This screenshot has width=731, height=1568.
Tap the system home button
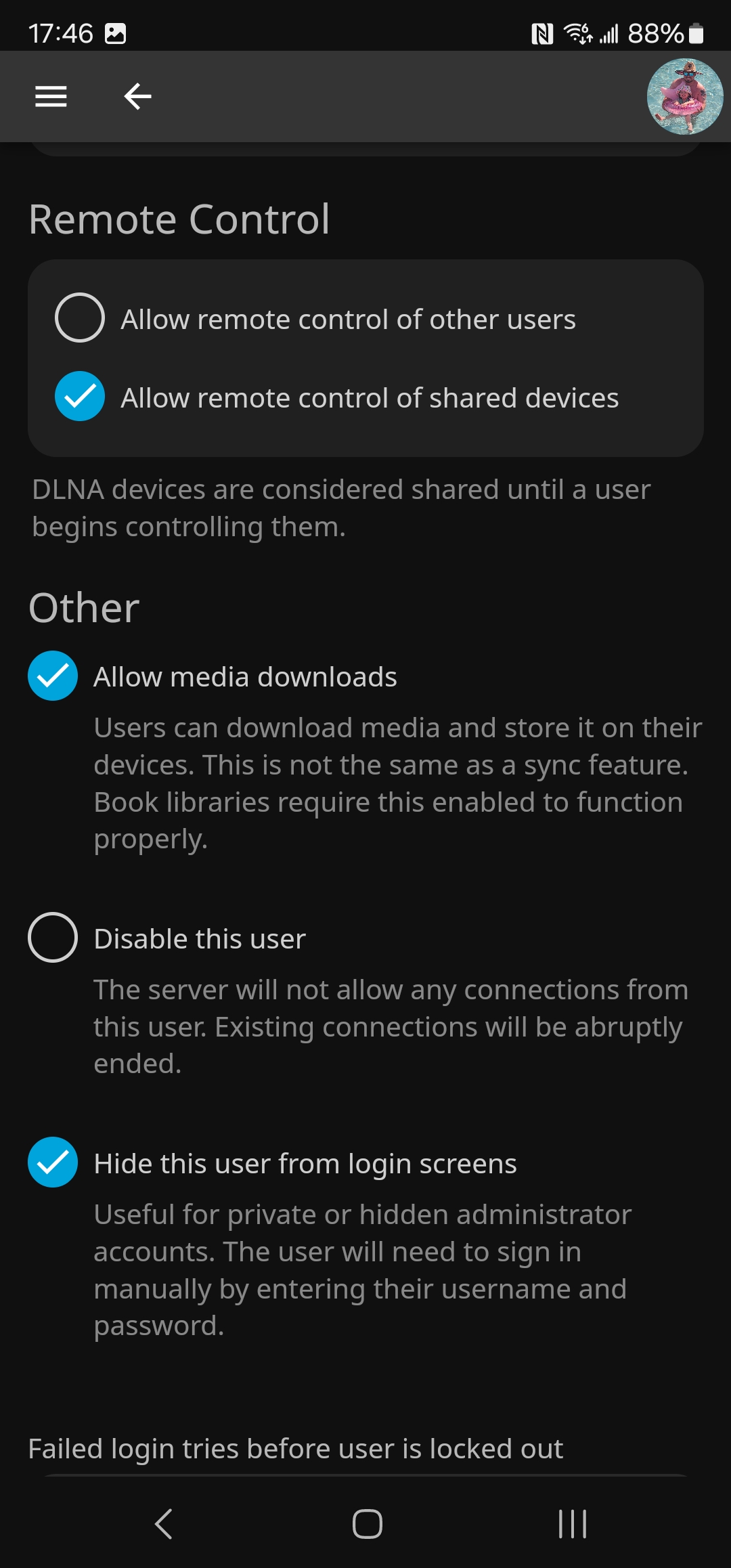367,1524
